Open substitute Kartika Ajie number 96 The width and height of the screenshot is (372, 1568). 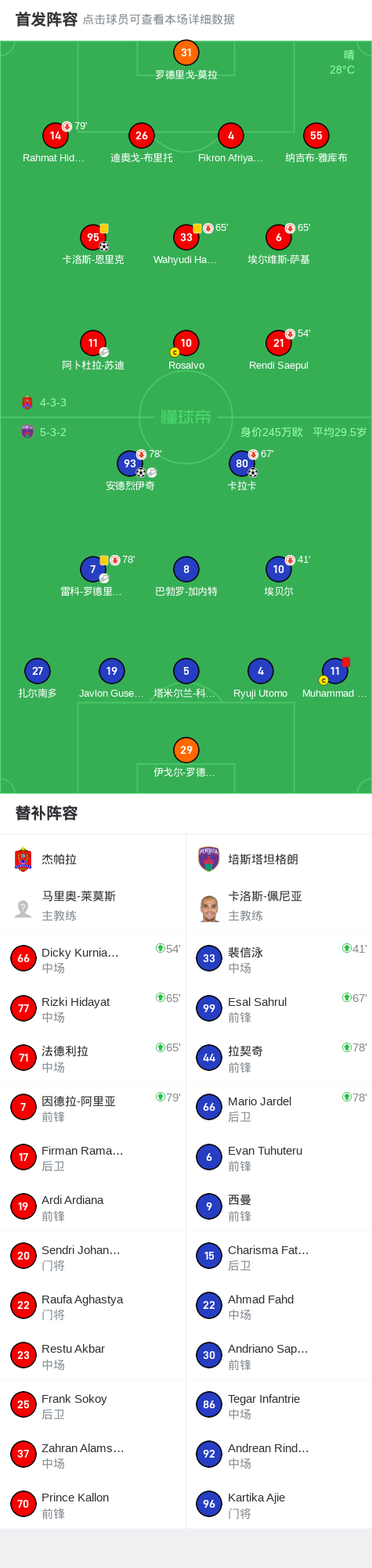[279, 1504]
